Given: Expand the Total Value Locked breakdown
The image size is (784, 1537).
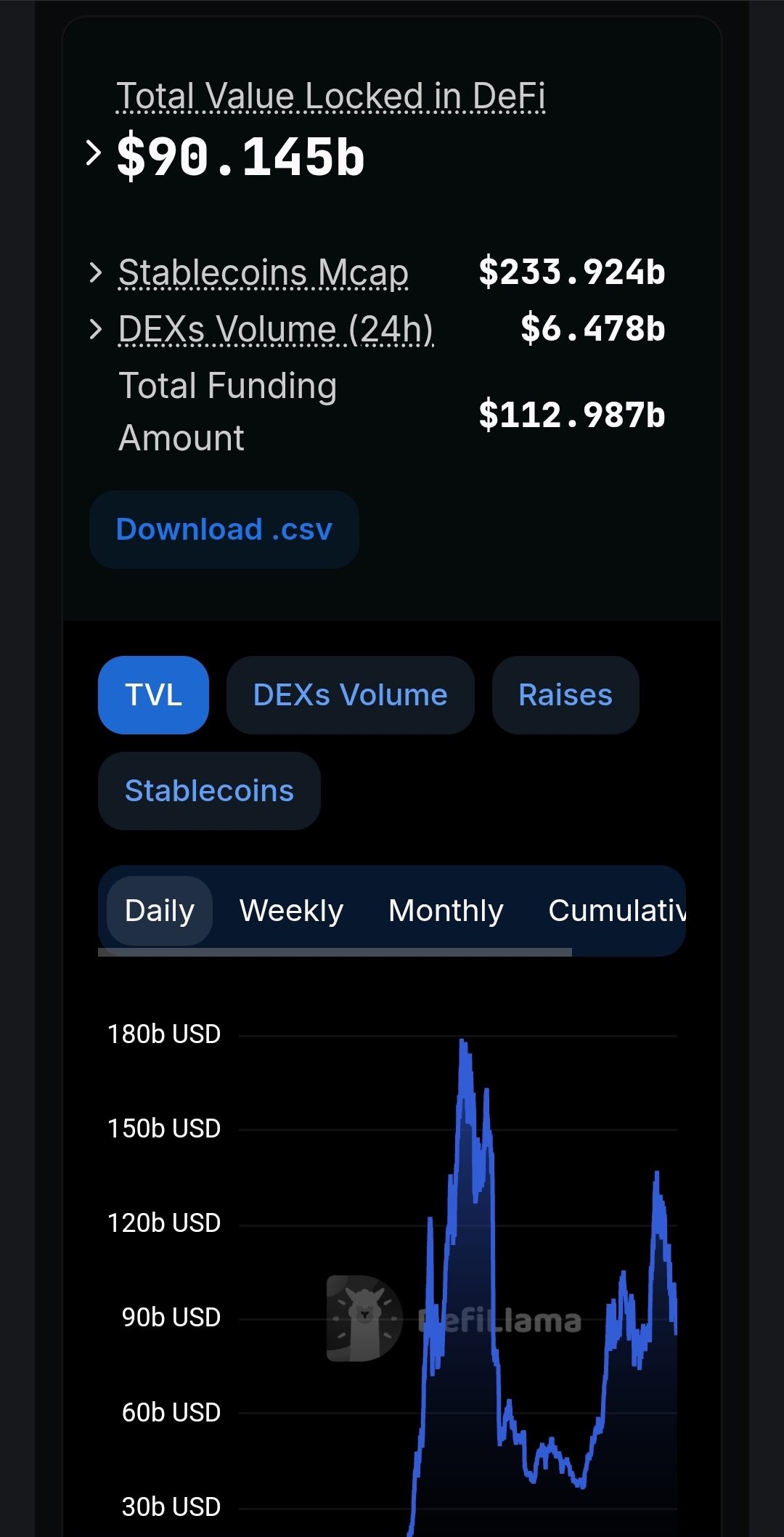Looking at the screenshot, I should 93,153.
